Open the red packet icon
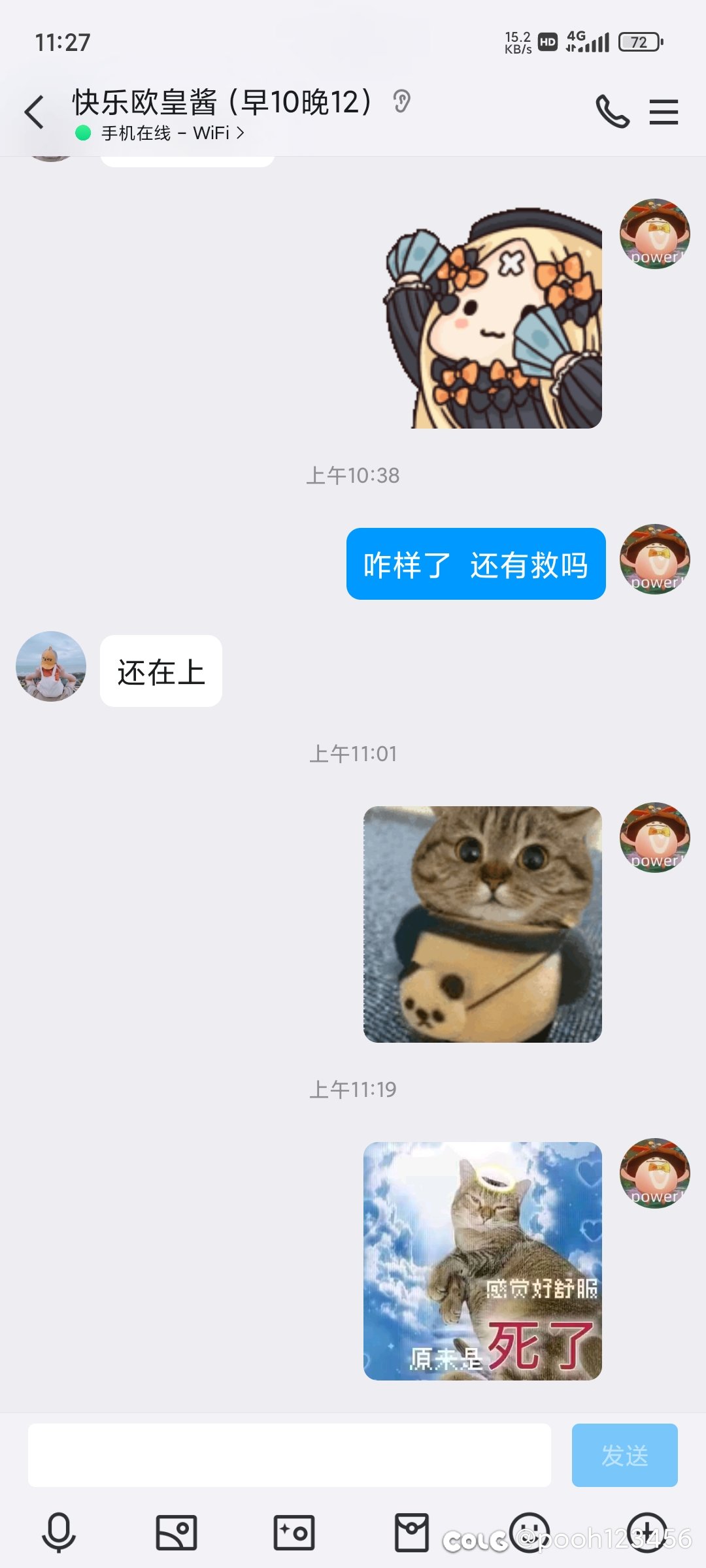The image size is (706, 1568). tap(412, 1532)
